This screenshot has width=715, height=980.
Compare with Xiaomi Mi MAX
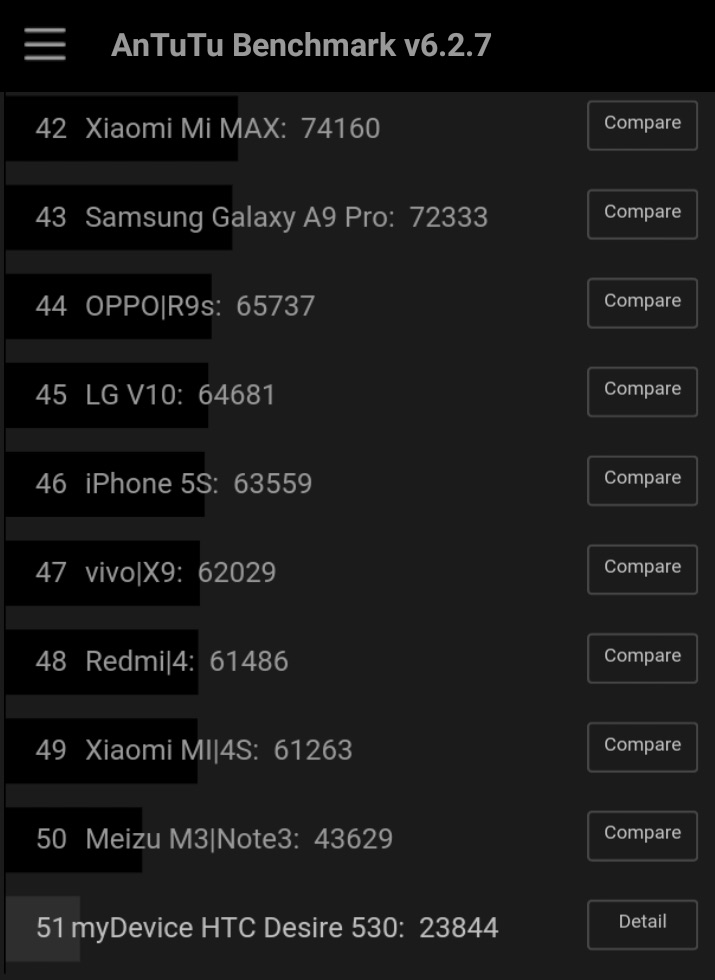pos(642,125)
